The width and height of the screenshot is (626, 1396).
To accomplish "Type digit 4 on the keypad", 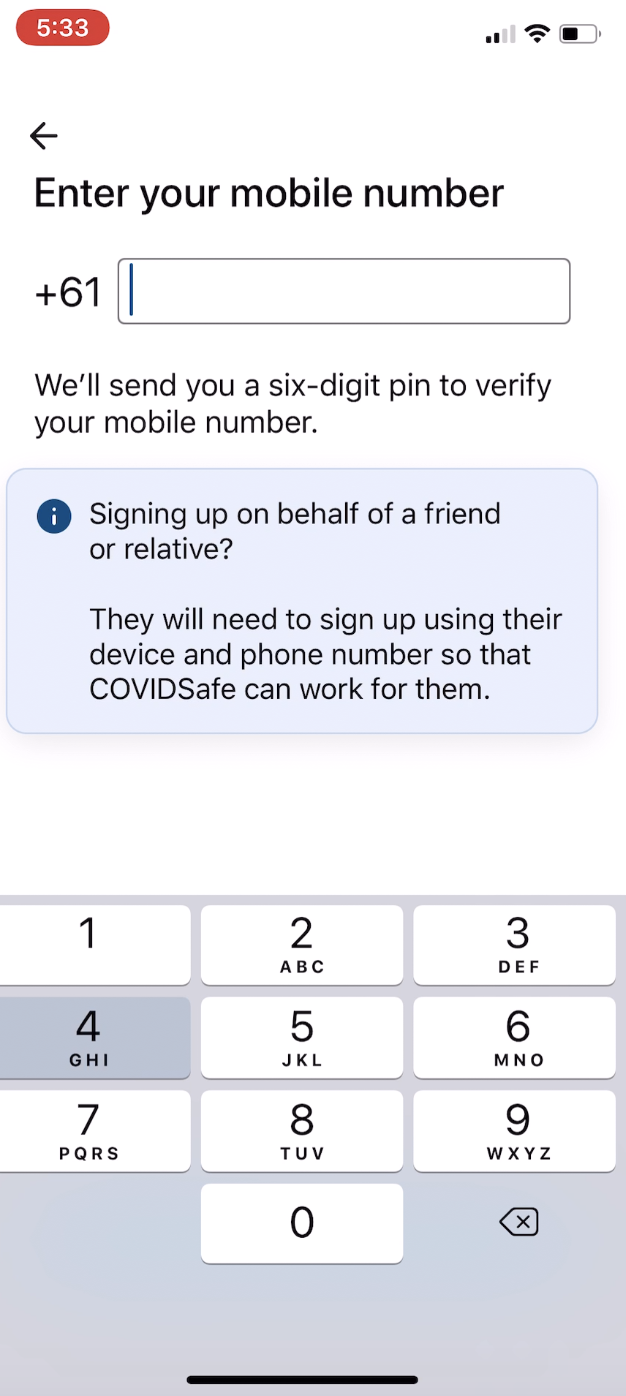I will click(x=90, y=1037).
